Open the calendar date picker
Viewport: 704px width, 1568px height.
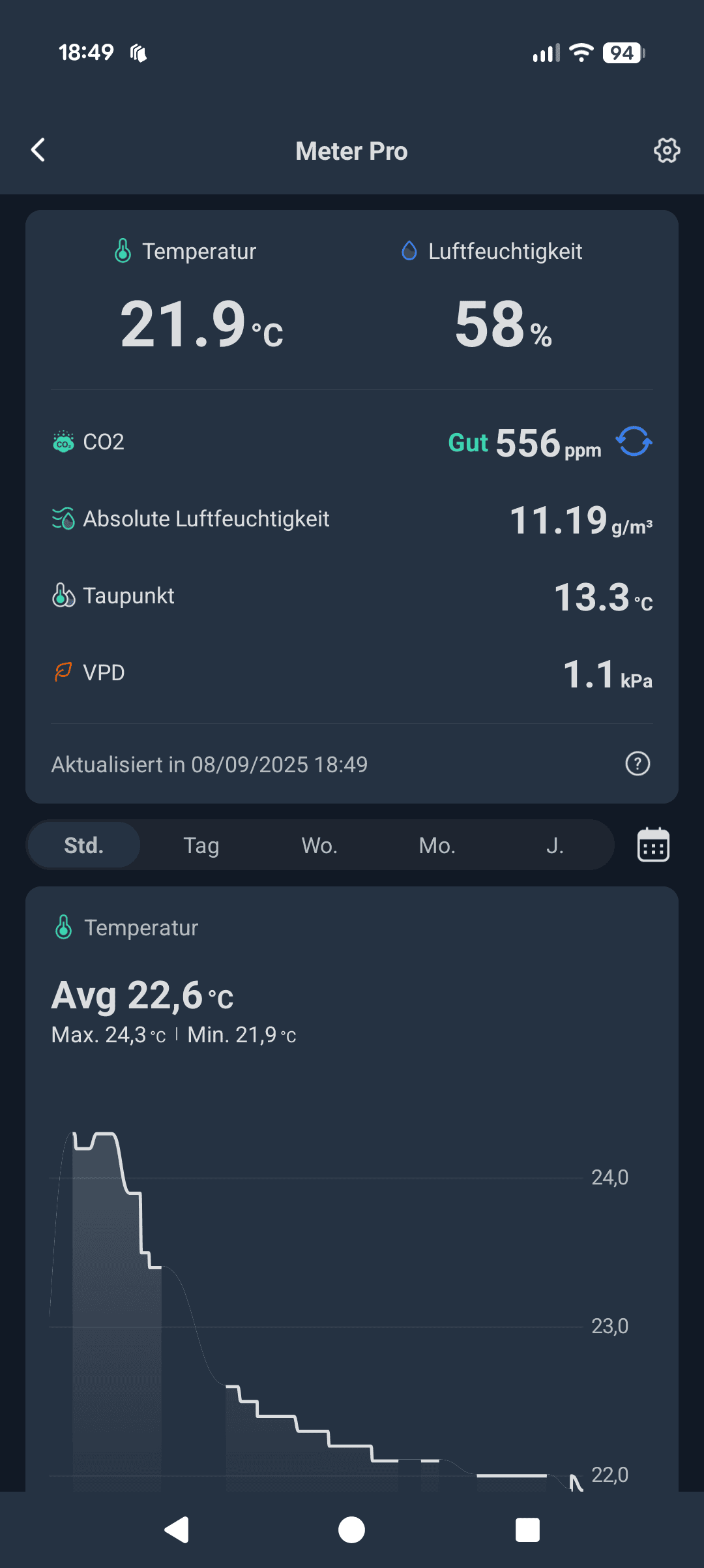click(x=653, y=845)
